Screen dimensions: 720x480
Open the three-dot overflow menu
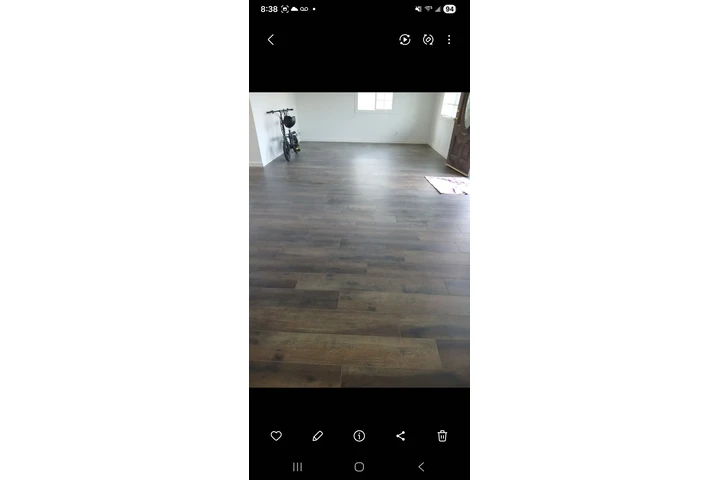[449, 40]
